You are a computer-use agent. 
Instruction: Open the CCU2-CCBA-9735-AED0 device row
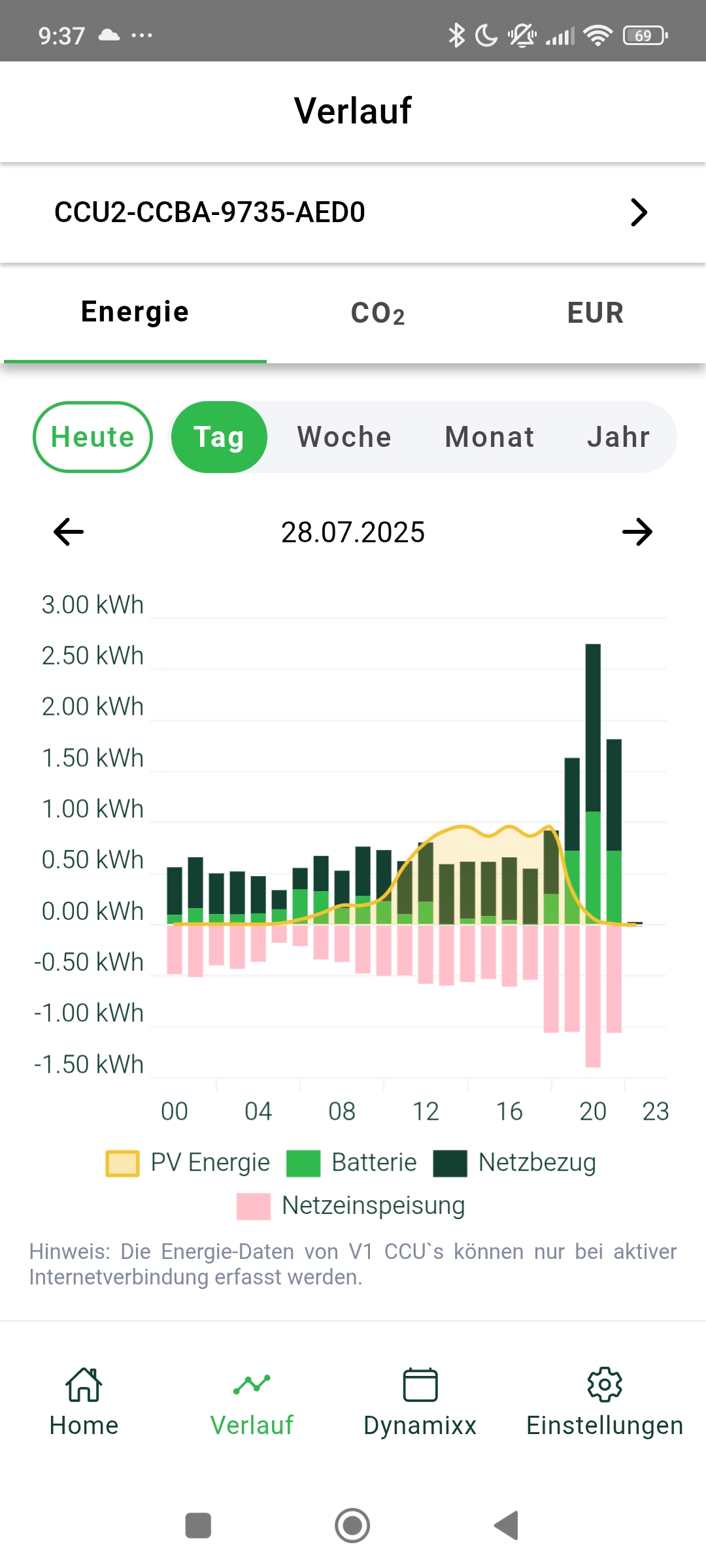(353, 212)
